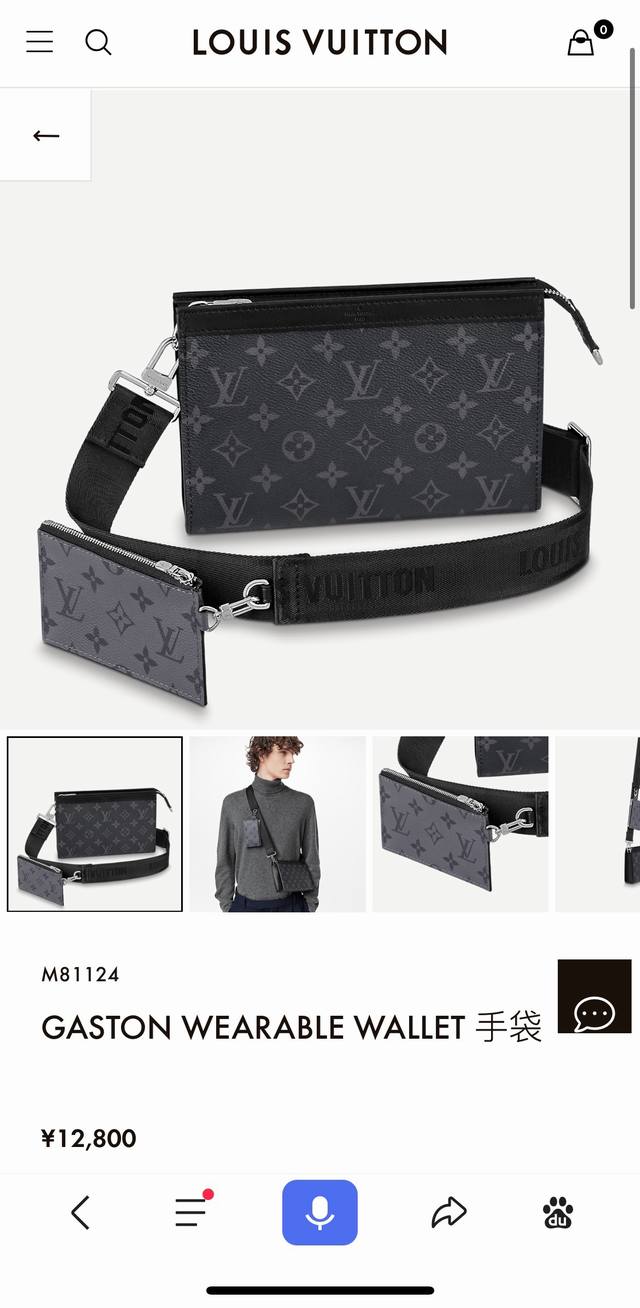Share this page
The height and width of the screenshot is (1308, 640).
(449, 1212)
